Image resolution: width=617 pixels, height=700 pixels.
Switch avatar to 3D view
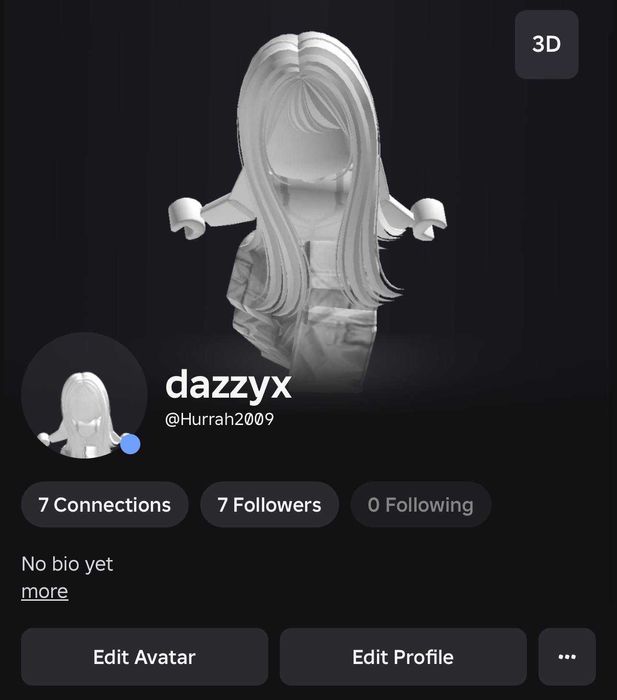546,45
